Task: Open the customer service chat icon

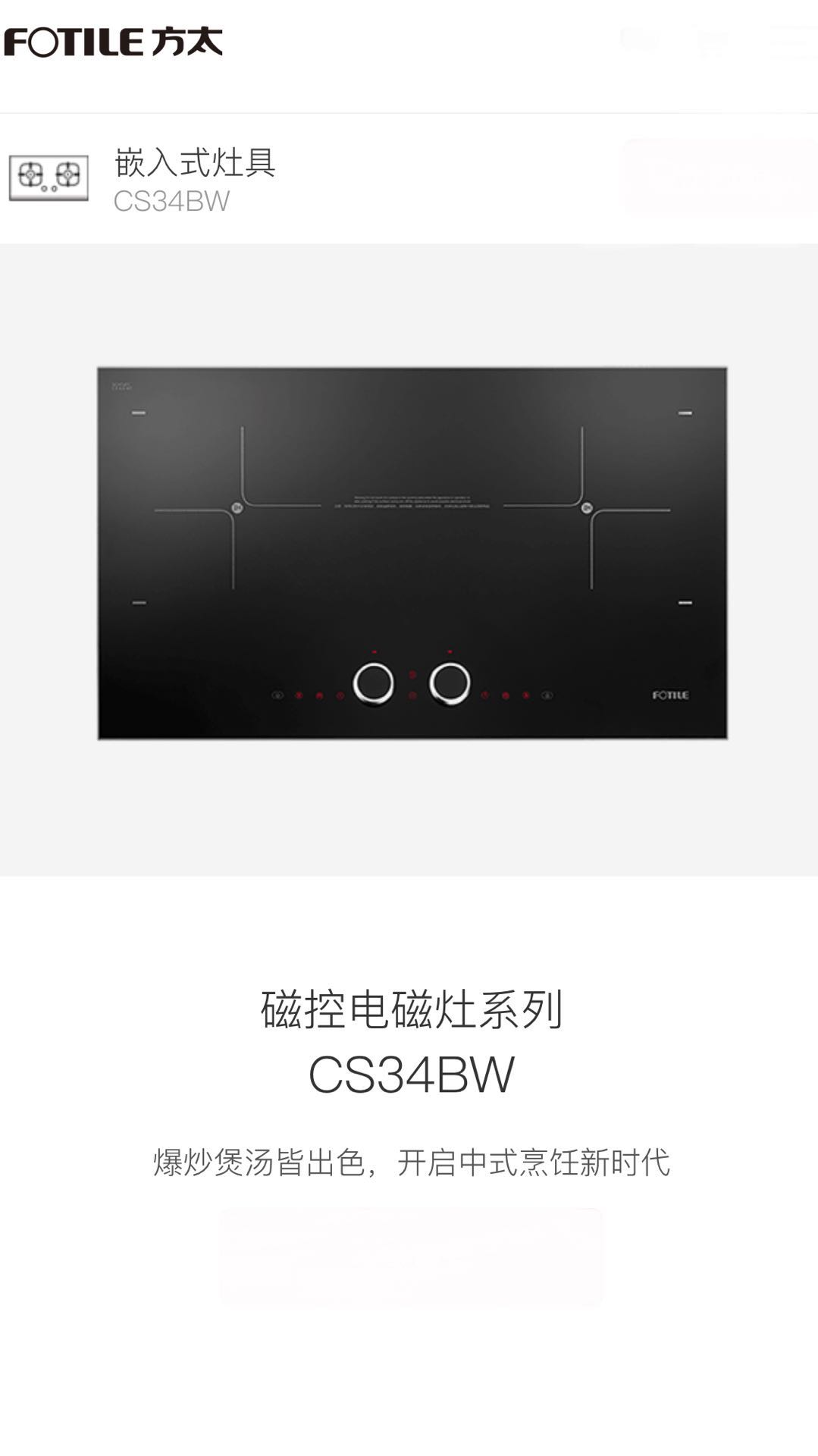Action: coord(638,39)
